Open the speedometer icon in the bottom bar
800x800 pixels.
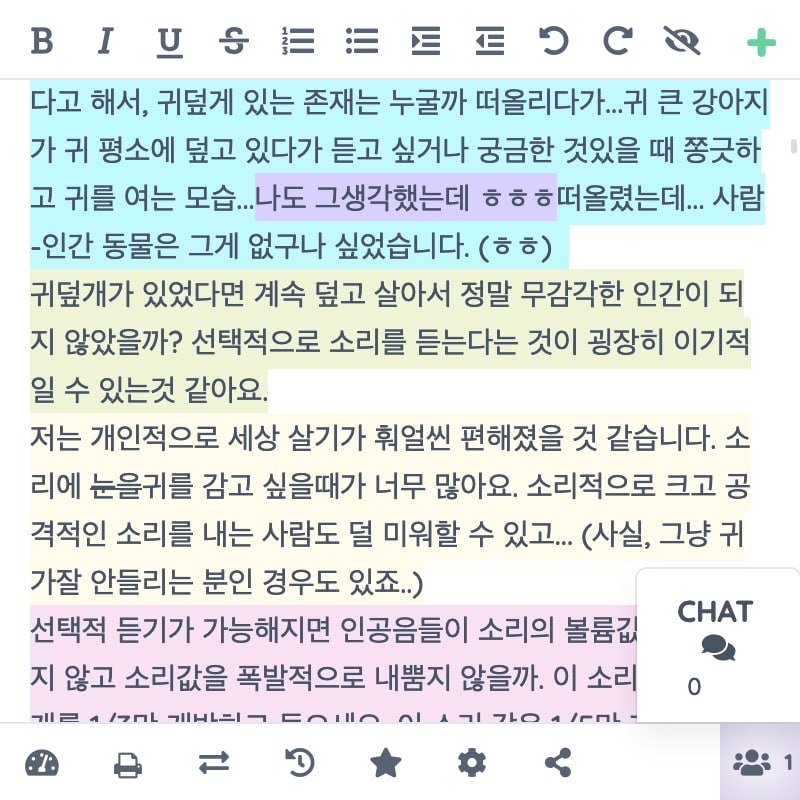[x=42, y=763]
